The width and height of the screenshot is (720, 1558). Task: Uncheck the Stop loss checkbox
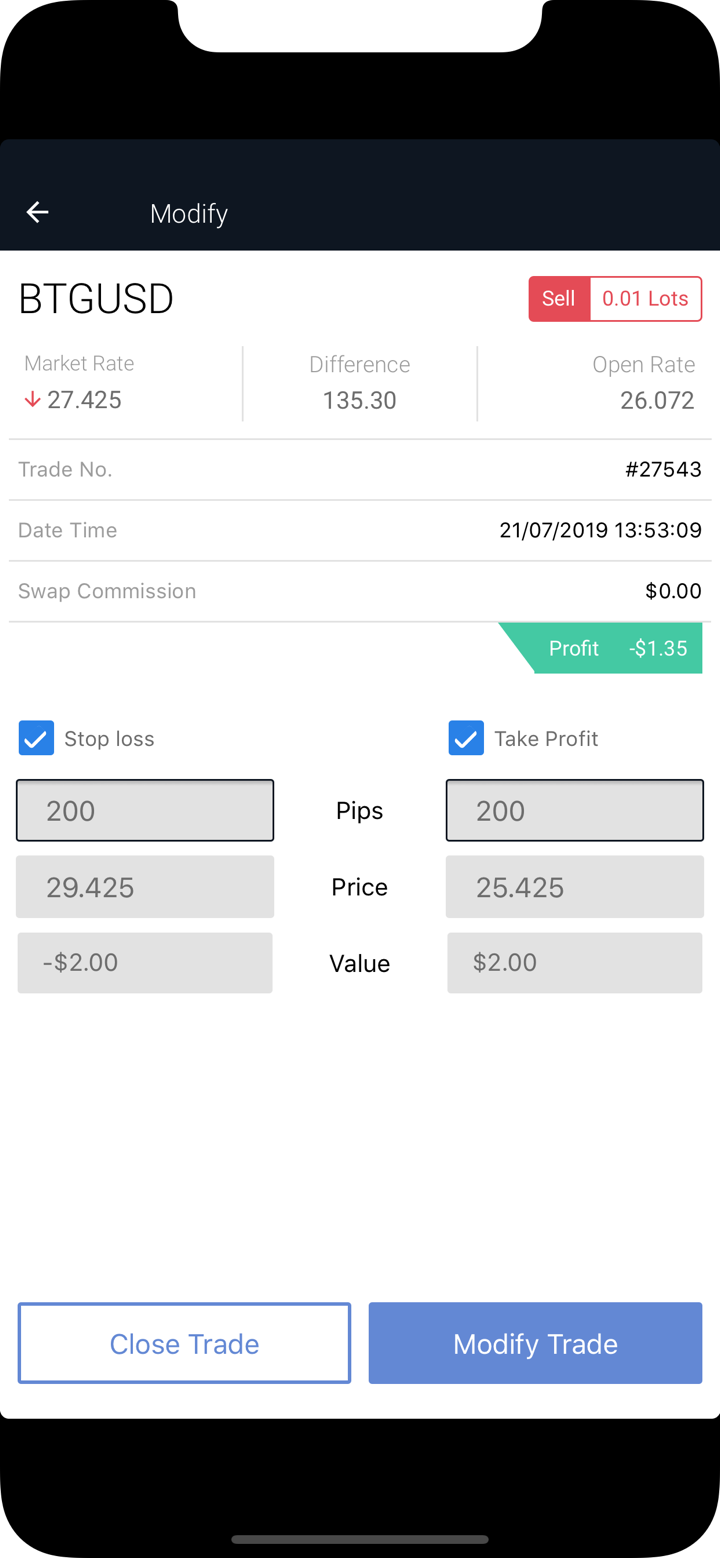(x=36, y=739)
